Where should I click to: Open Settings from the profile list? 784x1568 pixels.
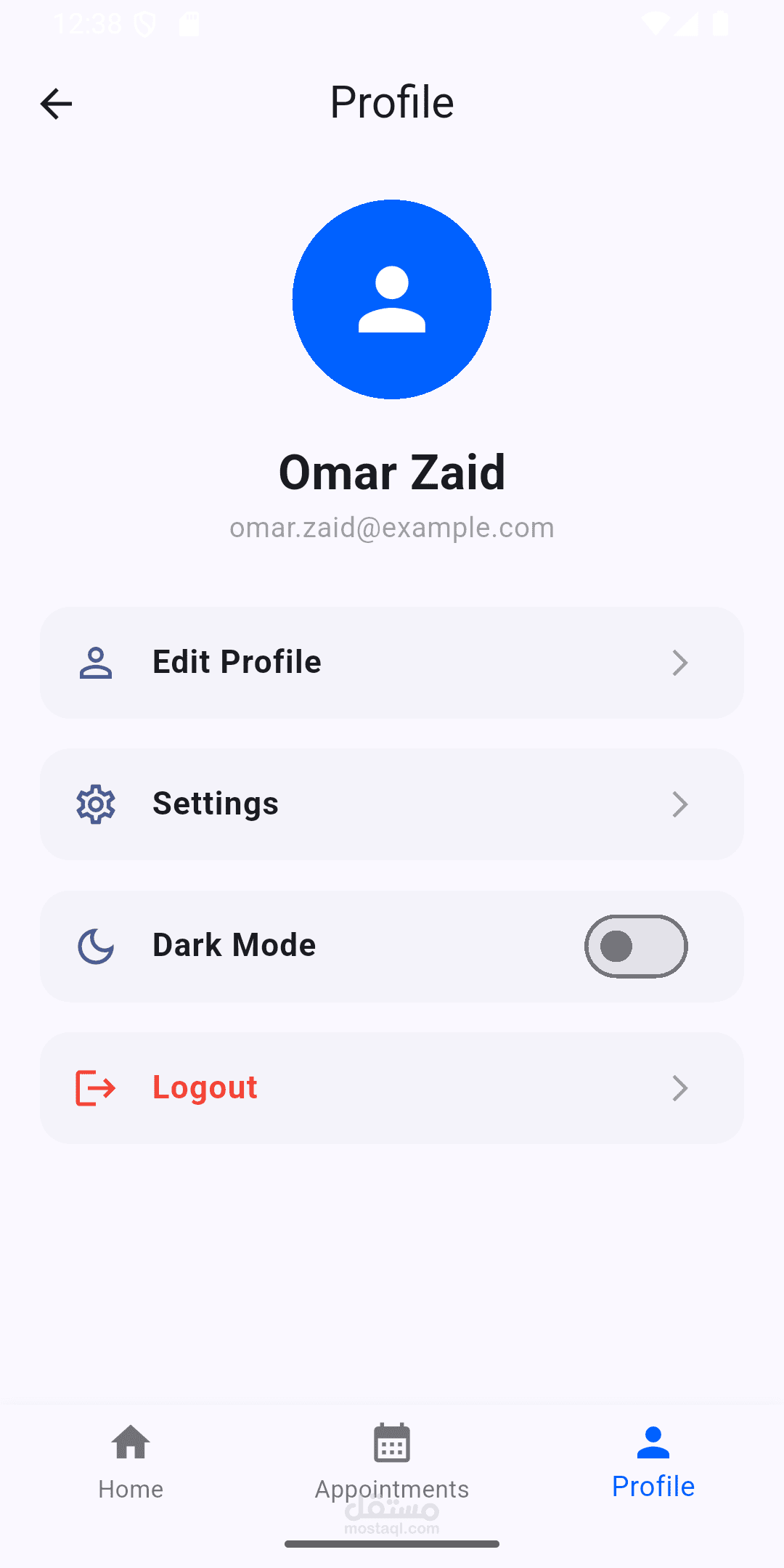point(392,804)
